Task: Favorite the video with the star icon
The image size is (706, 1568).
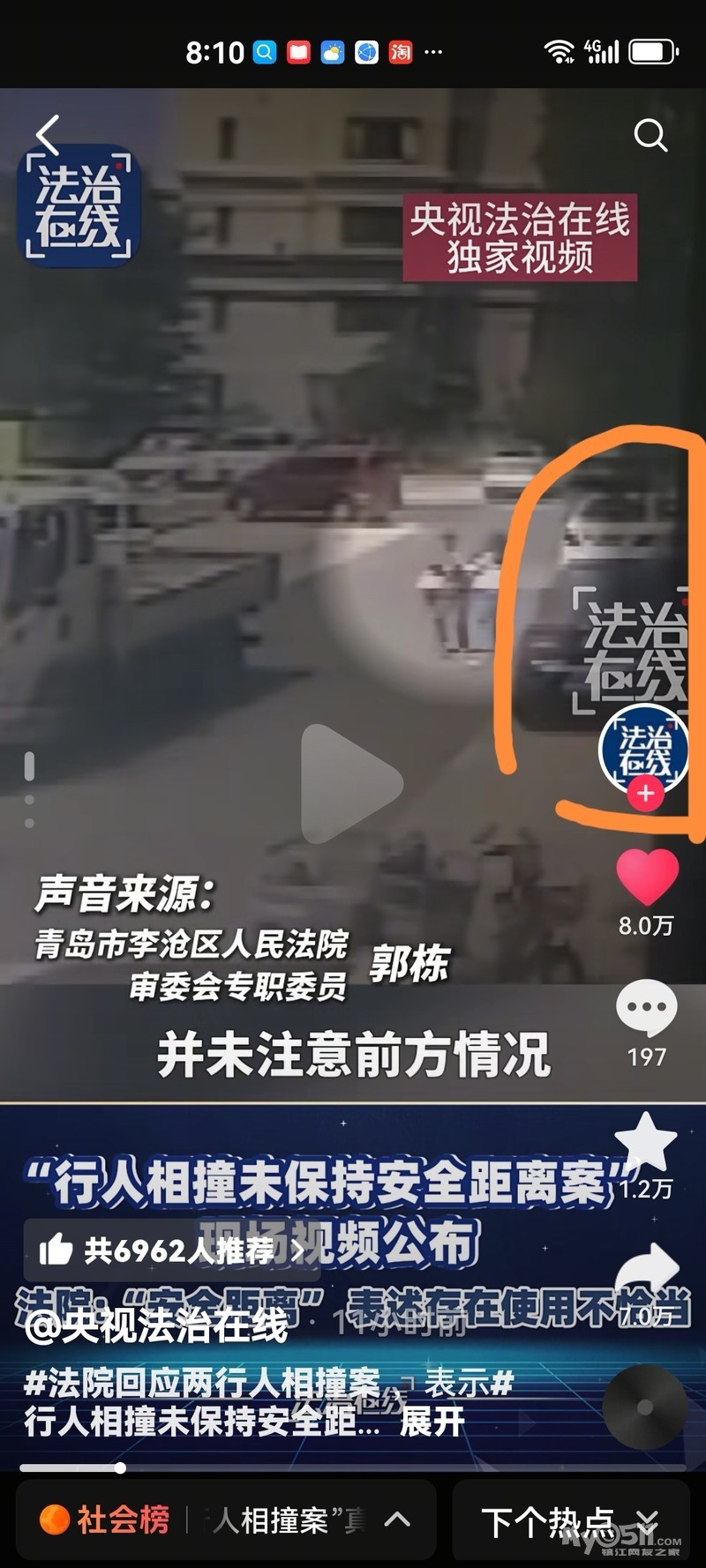Action: point(646,1141)
